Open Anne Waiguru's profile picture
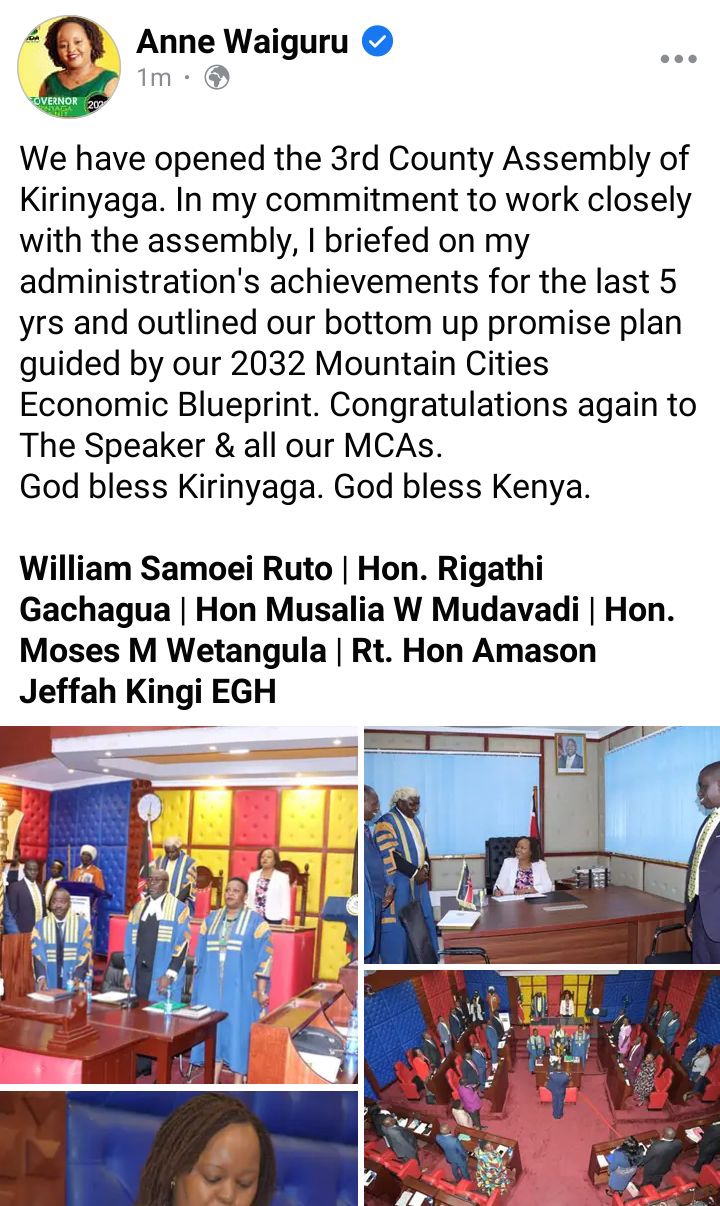This screenshot has width=720, height=1206. pyautogui.click(x=69, y=67)
